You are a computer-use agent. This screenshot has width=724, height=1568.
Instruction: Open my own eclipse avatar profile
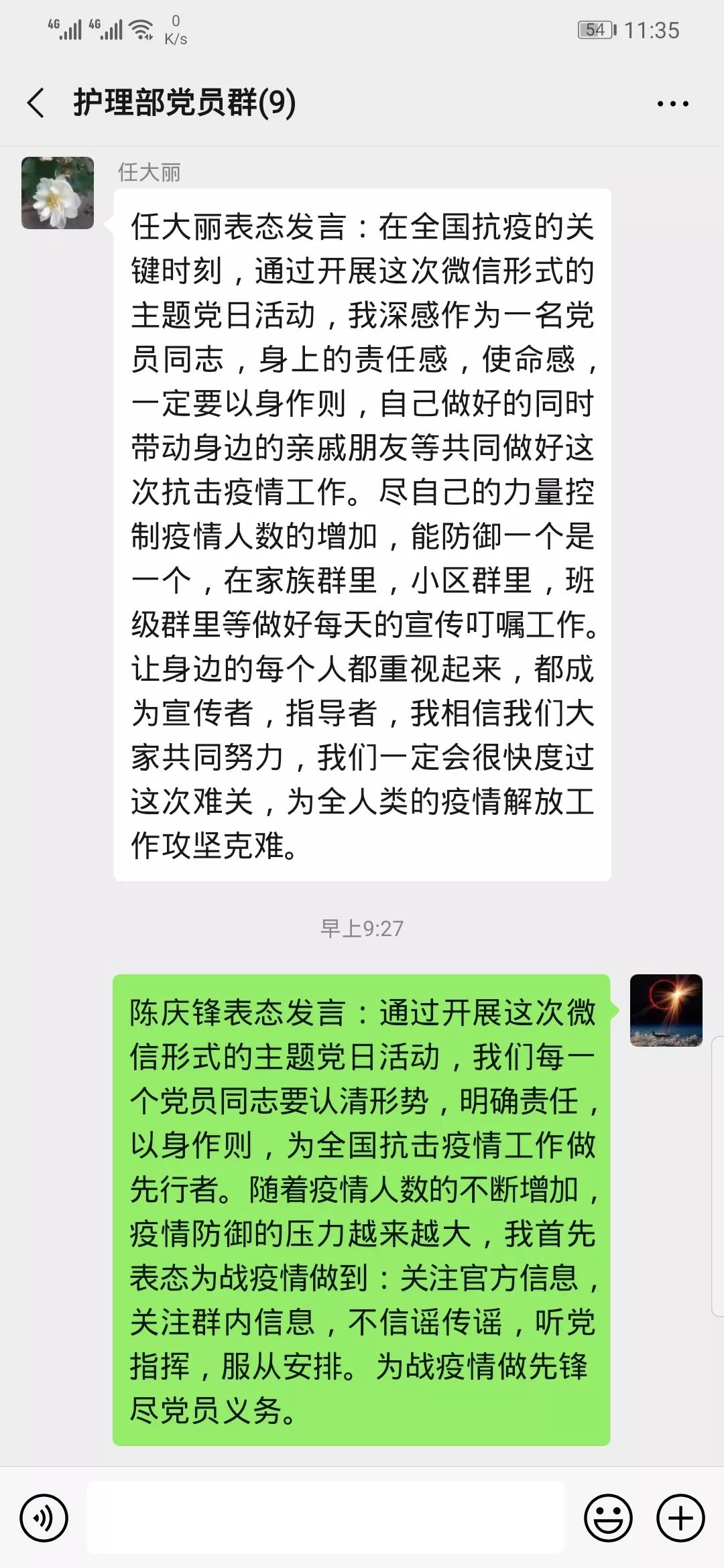point(666,1010)
